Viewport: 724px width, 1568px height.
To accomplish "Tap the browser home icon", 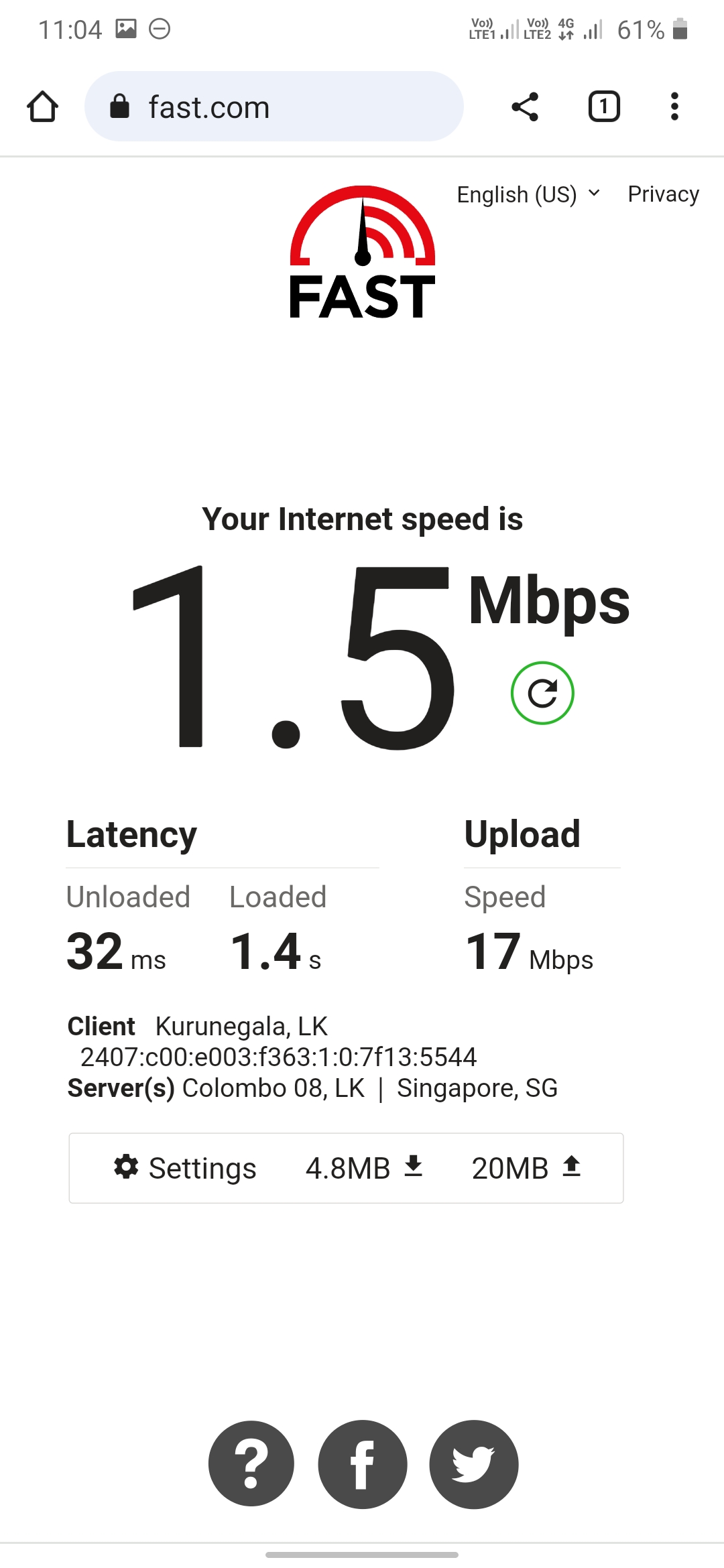I will pyautogui.click(x=42, y=107).
